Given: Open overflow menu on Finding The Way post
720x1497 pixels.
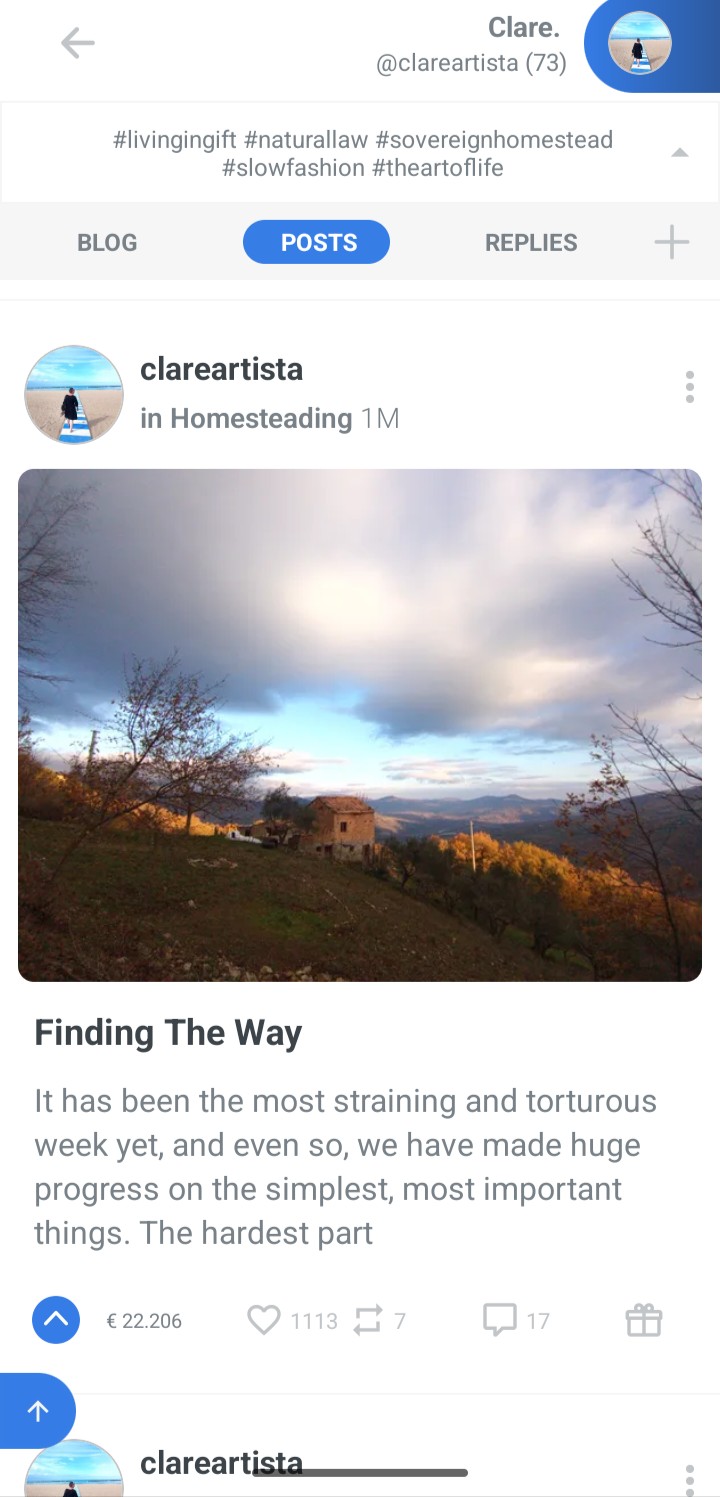Looking at the screenshot, I should pyautogui.click(x=689, y=387).
